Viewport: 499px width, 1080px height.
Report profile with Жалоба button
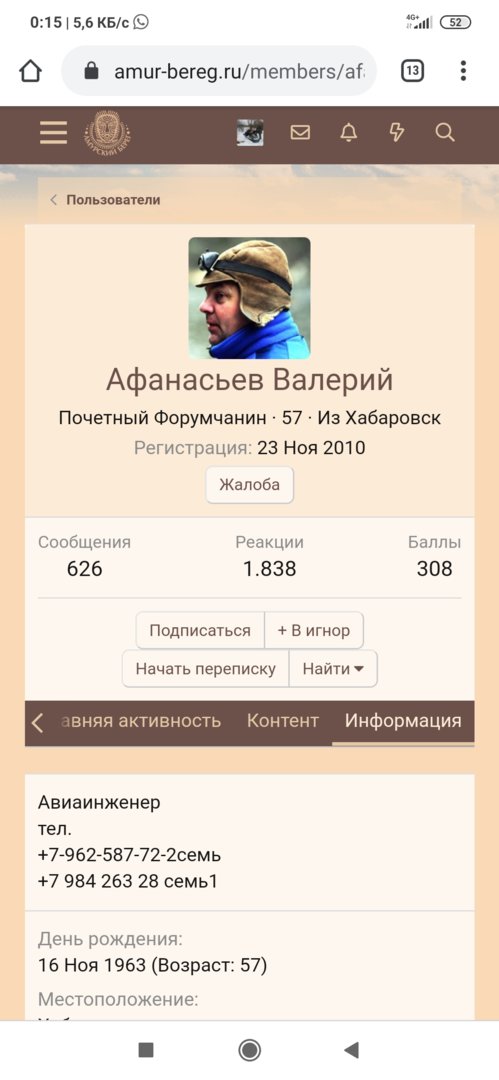[250, 485]
